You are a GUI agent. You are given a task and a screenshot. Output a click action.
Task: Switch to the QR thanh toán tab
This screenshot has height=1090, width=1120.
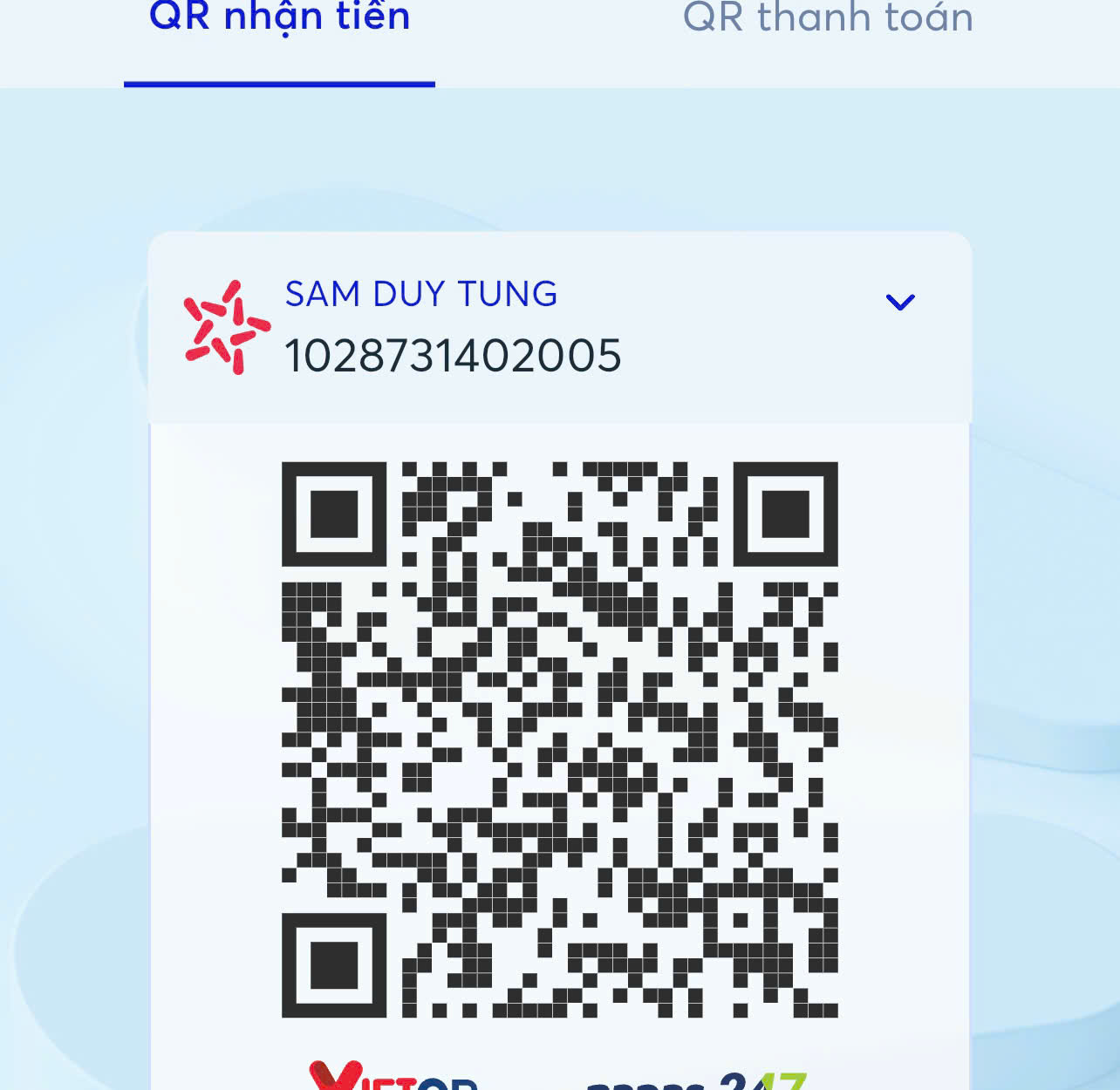point(827,19)
